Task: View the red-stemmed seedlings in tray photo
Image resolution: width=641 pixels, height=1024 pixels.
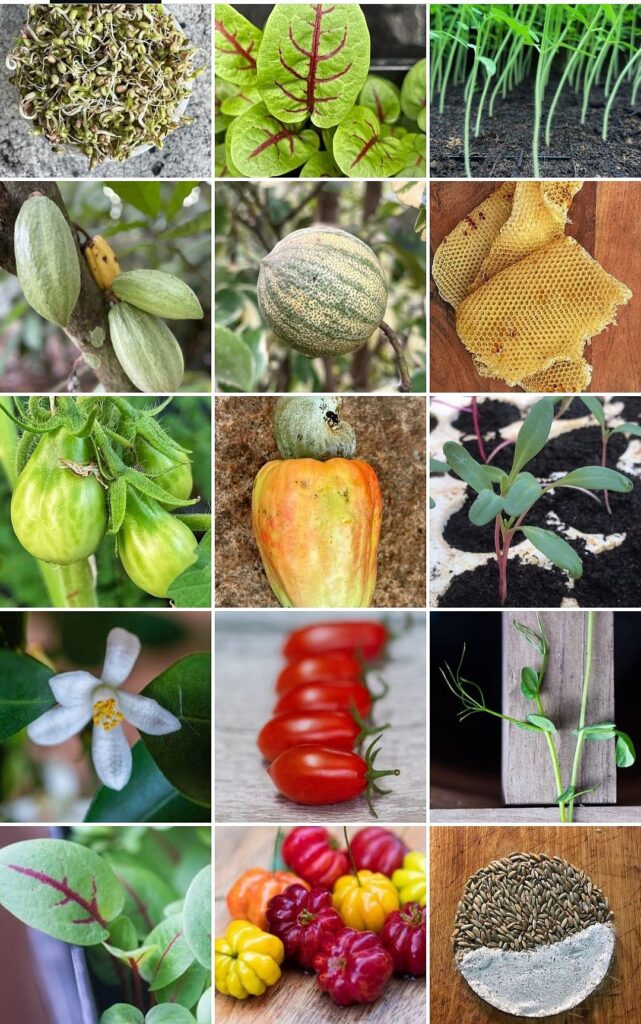Action: click(535, 501)
